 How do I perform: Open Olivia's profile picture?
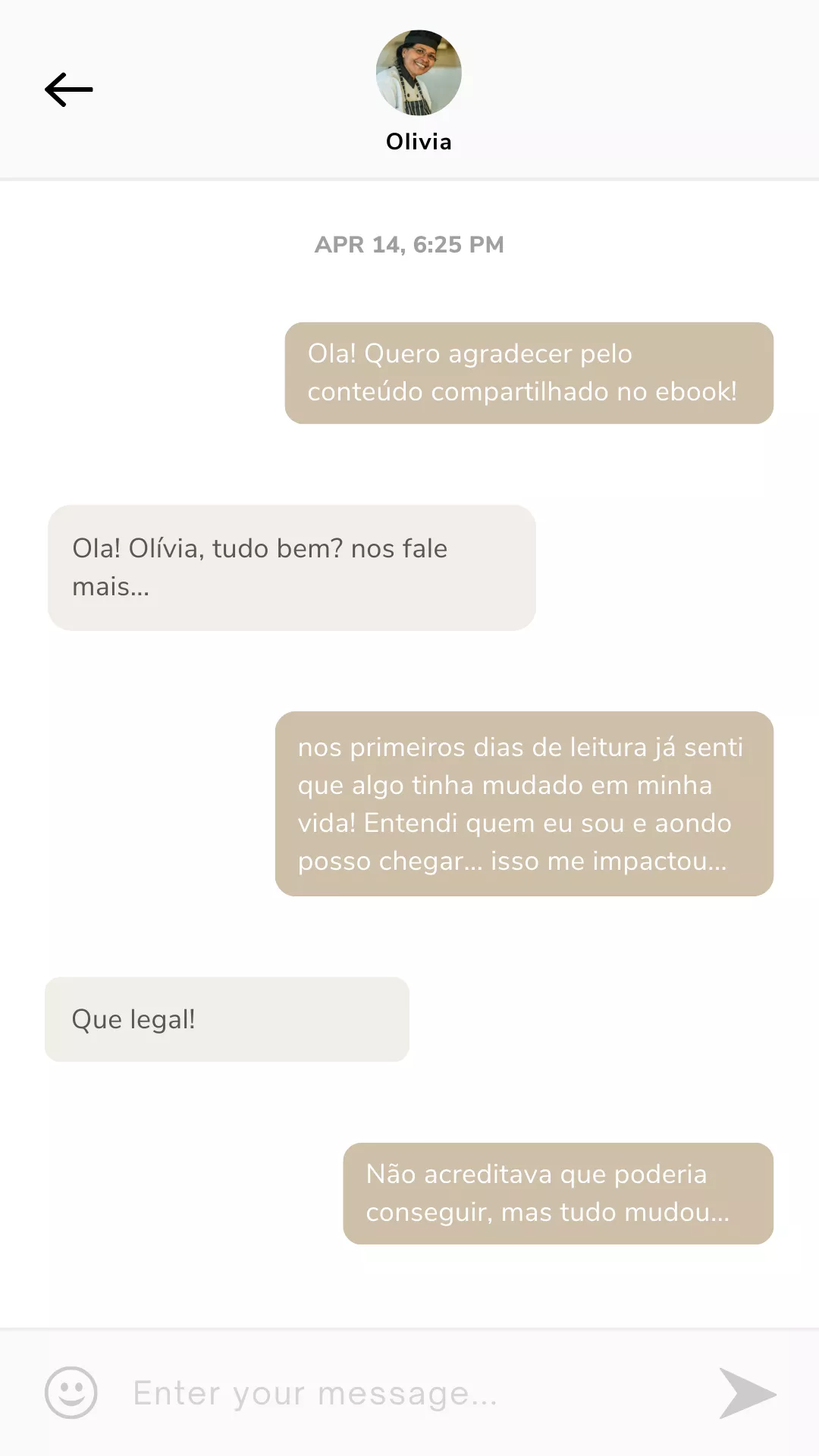pyautogui.click(x=419, y=73)
